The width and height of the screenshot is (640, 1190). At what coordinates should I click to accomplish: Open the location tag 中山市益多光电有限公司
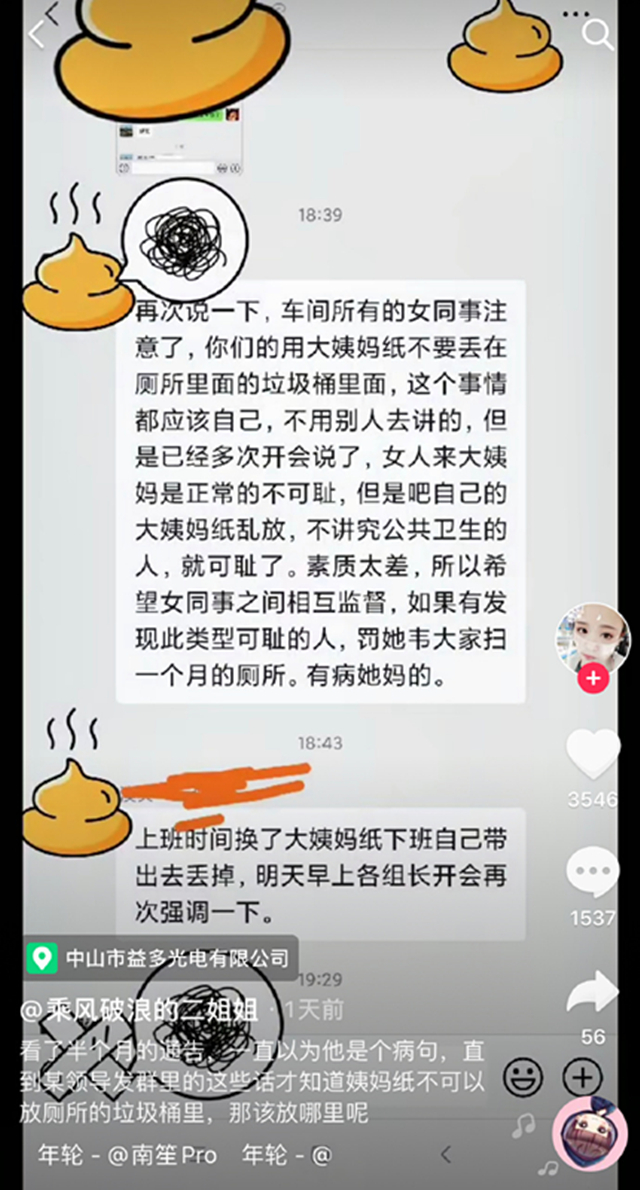click(160, 959)
